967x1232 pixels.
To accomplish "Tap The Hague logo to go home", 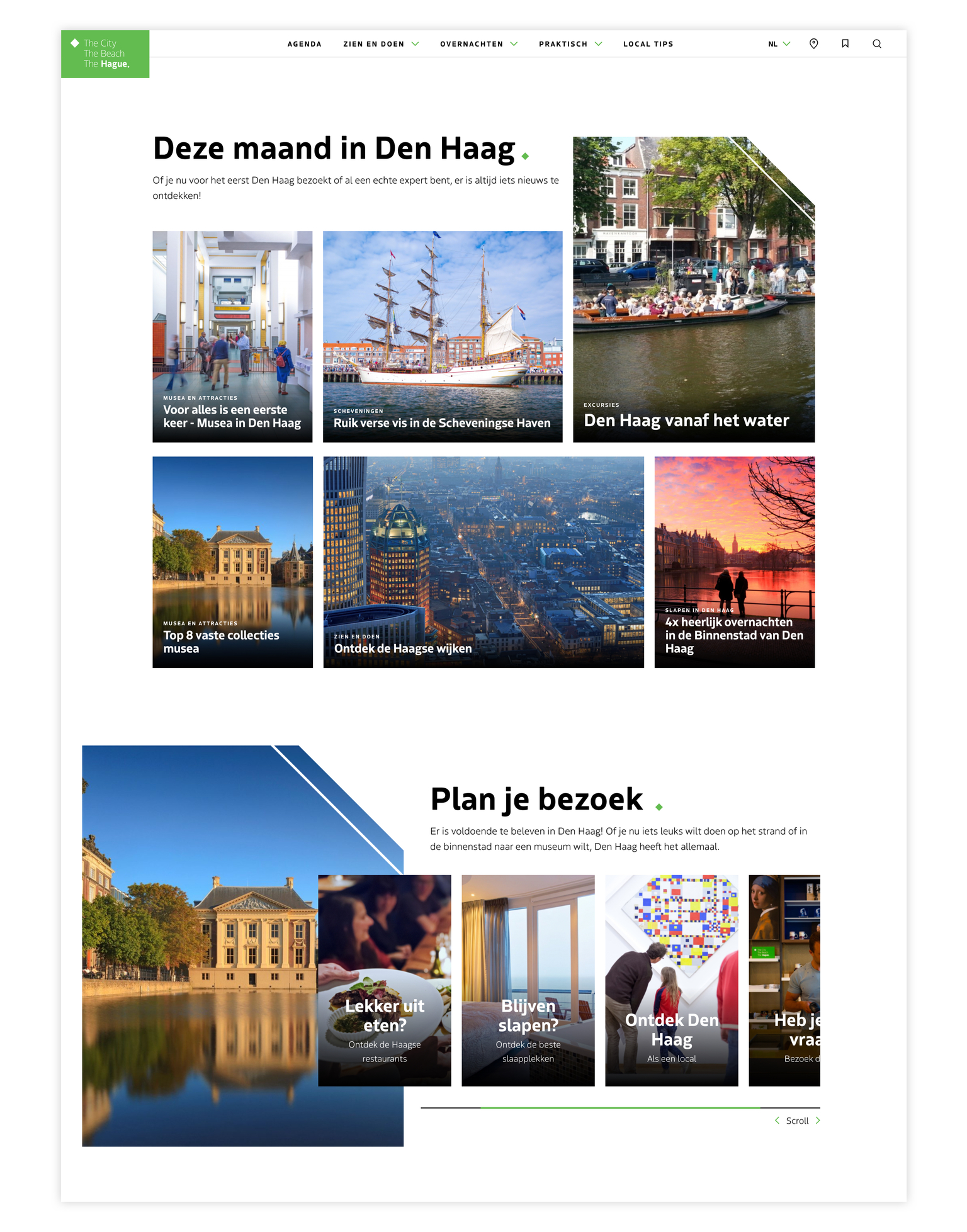I will pos(105,54).
